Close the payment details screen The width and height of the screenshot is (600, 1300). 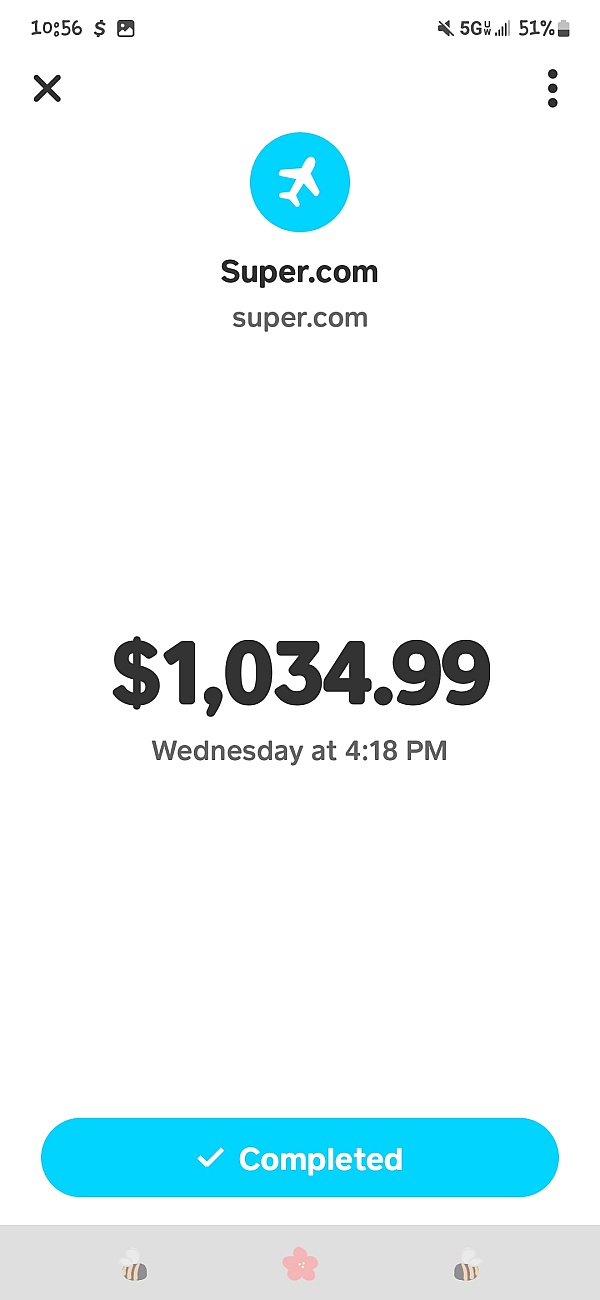47,88
